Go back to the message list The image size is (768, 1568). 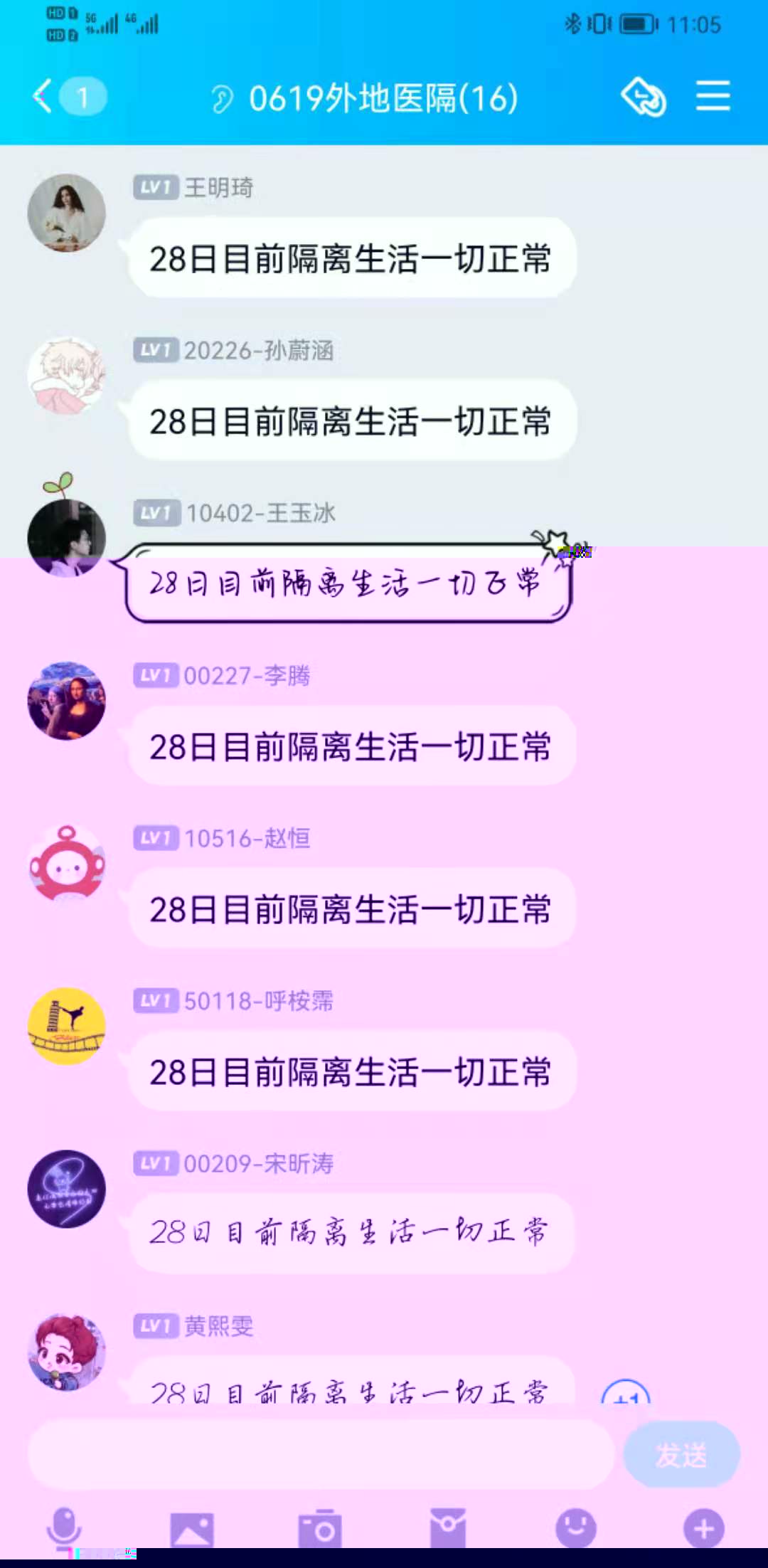44,97
